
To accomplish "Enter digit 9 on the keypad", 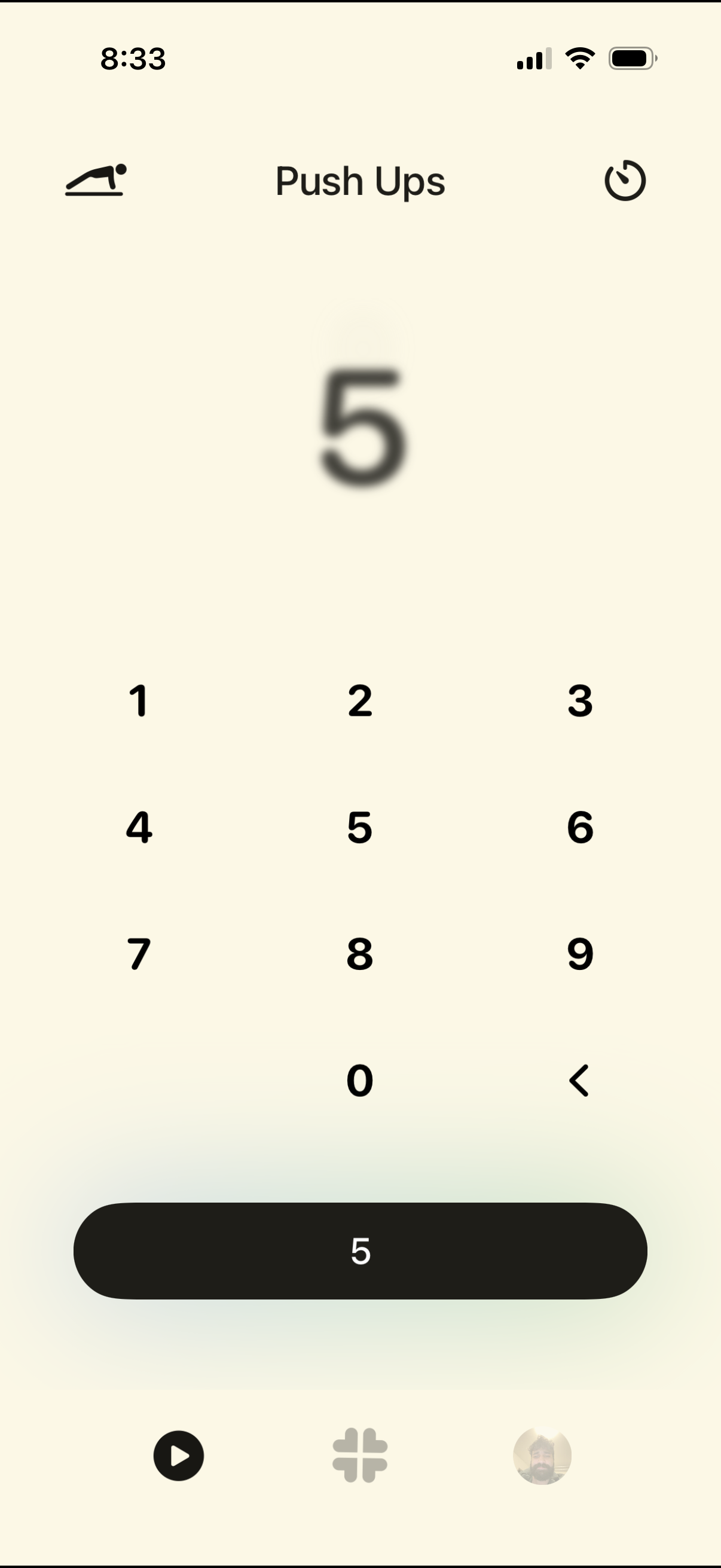I will (580, 954).
